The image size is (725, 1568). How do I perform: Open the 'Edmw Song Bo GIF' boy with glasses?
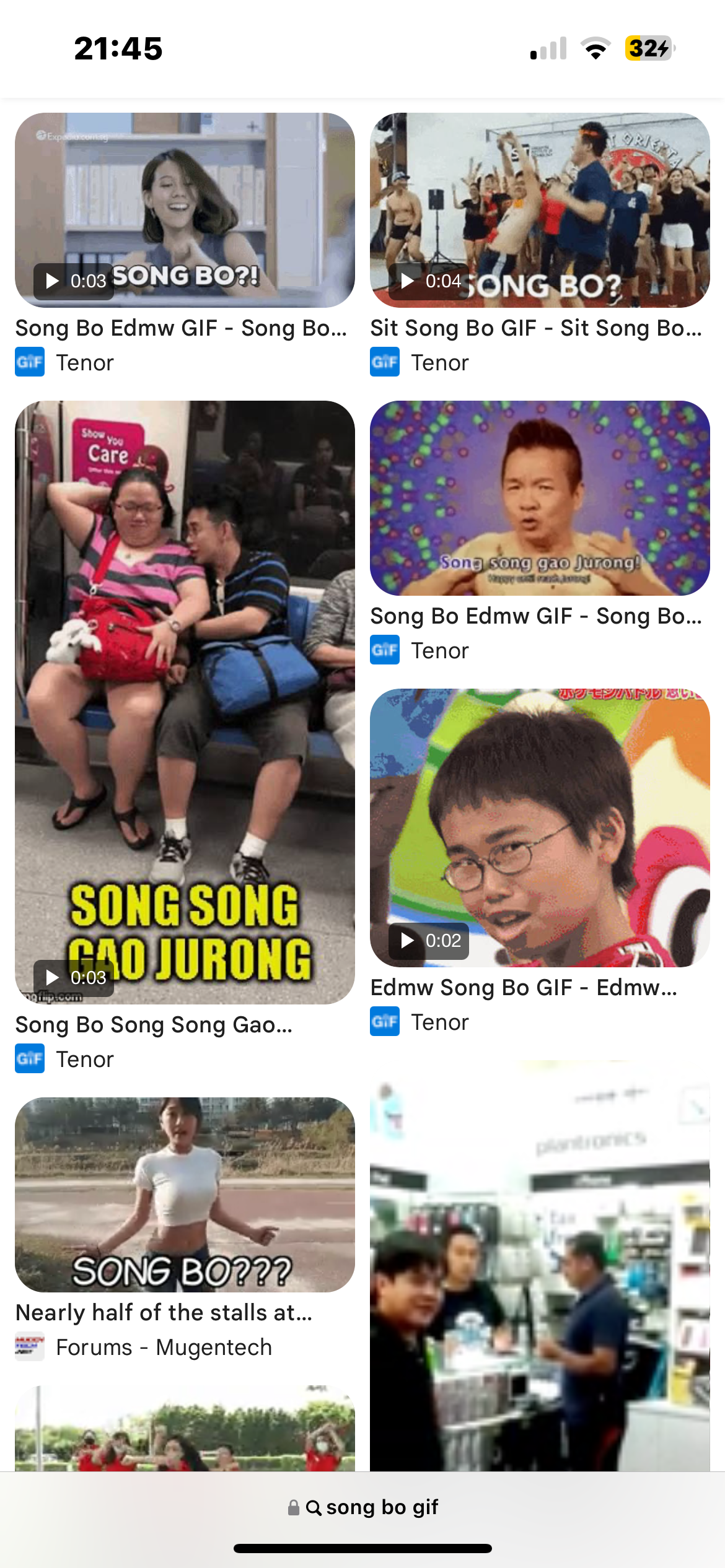coord(540,827)
